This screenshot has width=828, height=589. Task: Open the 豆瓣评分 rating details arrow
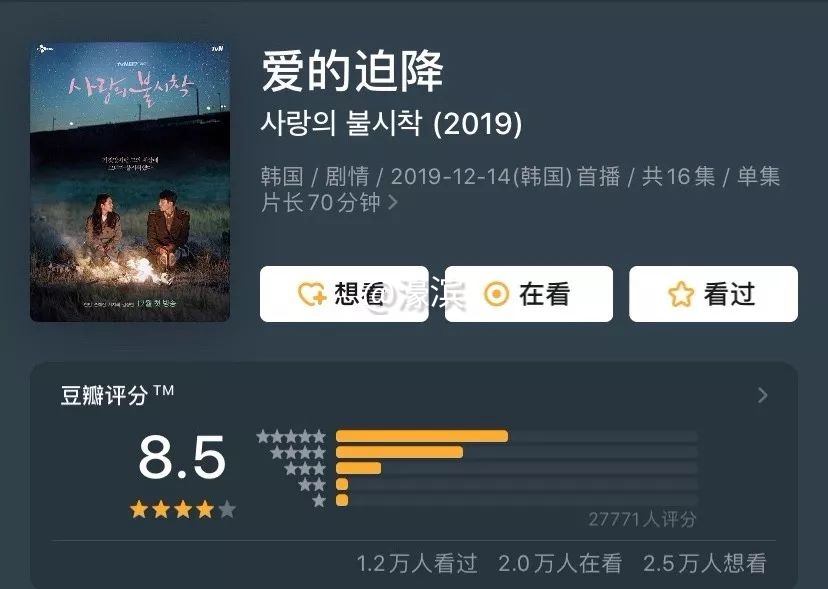(x=763, y=395)
